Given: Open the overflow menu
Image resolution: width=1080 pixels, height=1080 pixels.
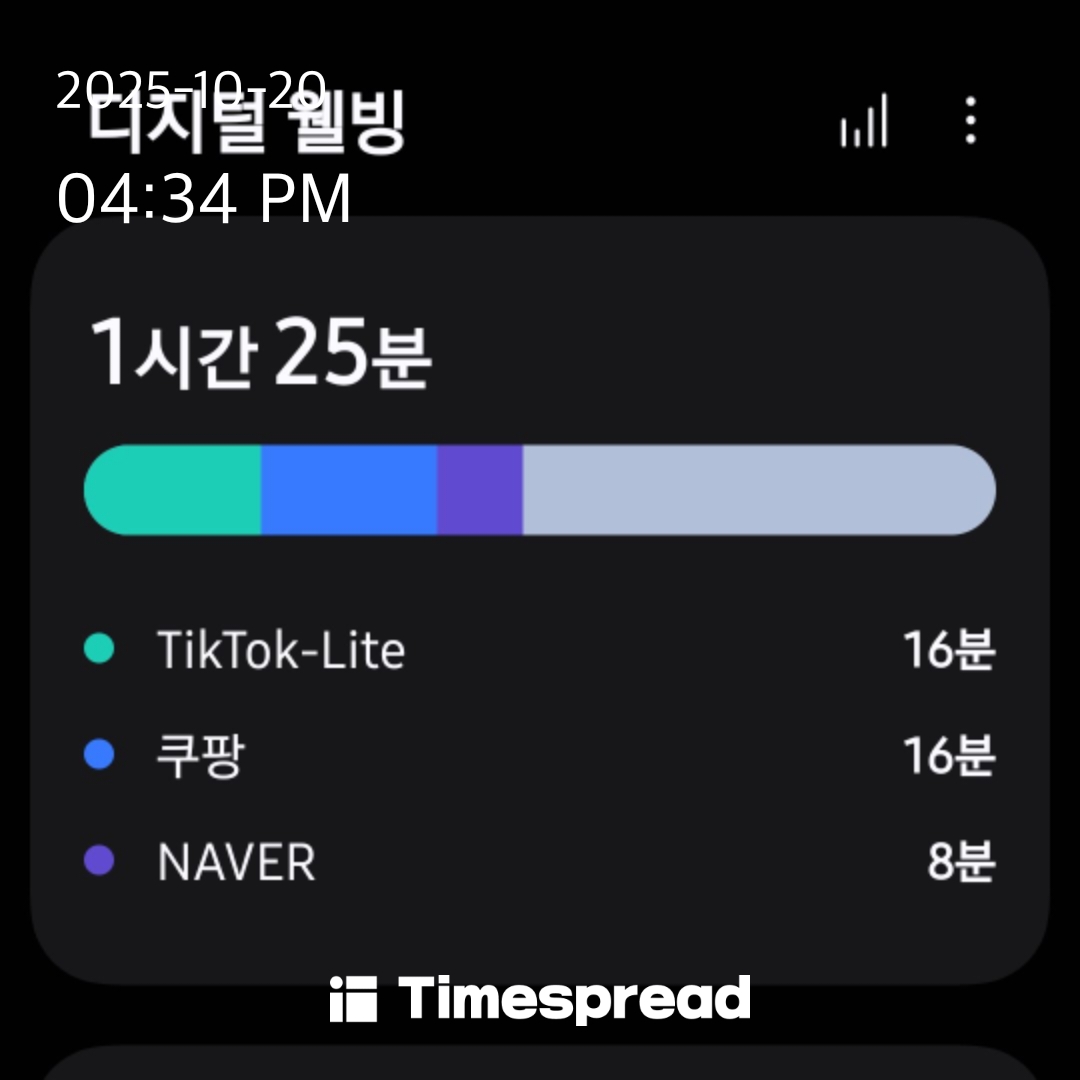Looking at the screenshot, I should point(970,122).
